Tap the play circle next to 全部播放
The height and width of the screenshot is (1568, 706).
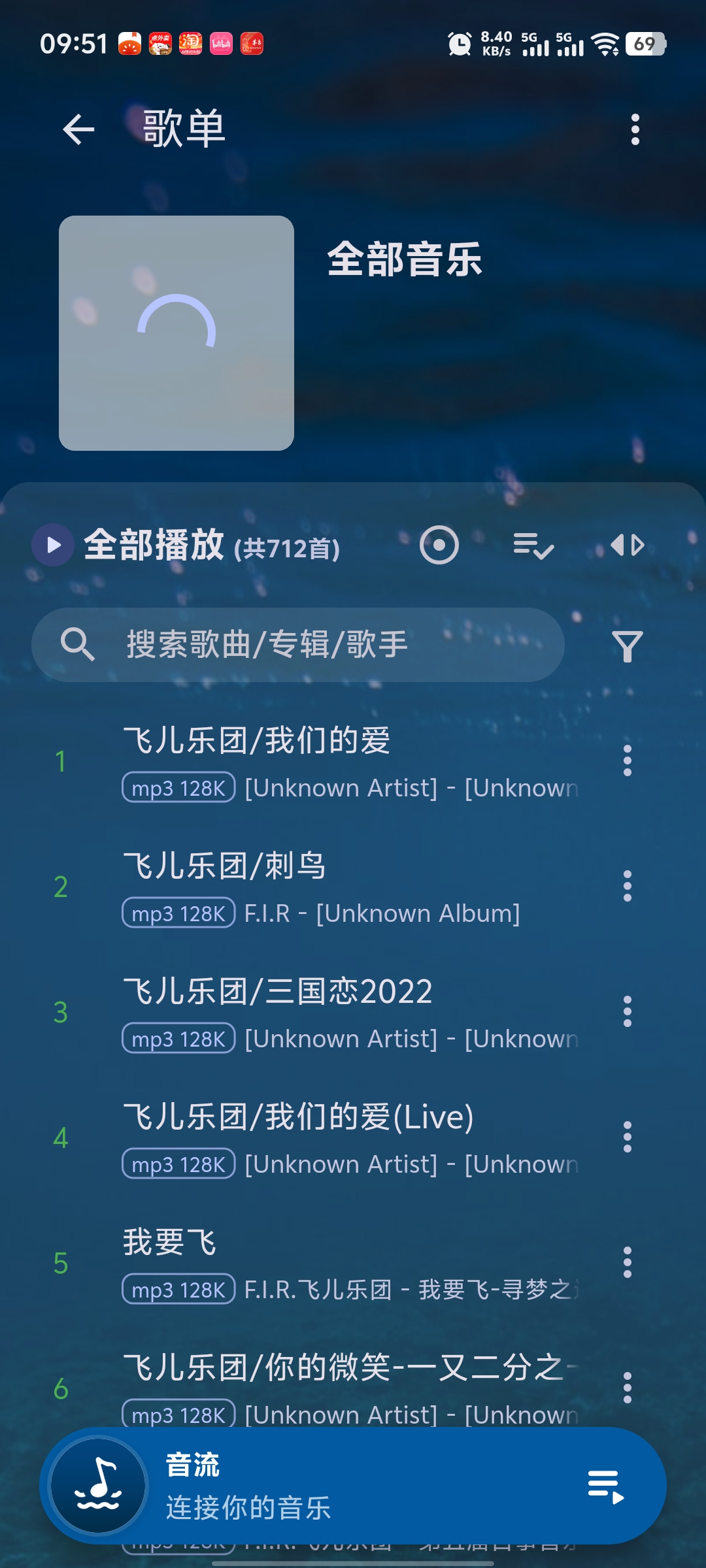[52, 545]
